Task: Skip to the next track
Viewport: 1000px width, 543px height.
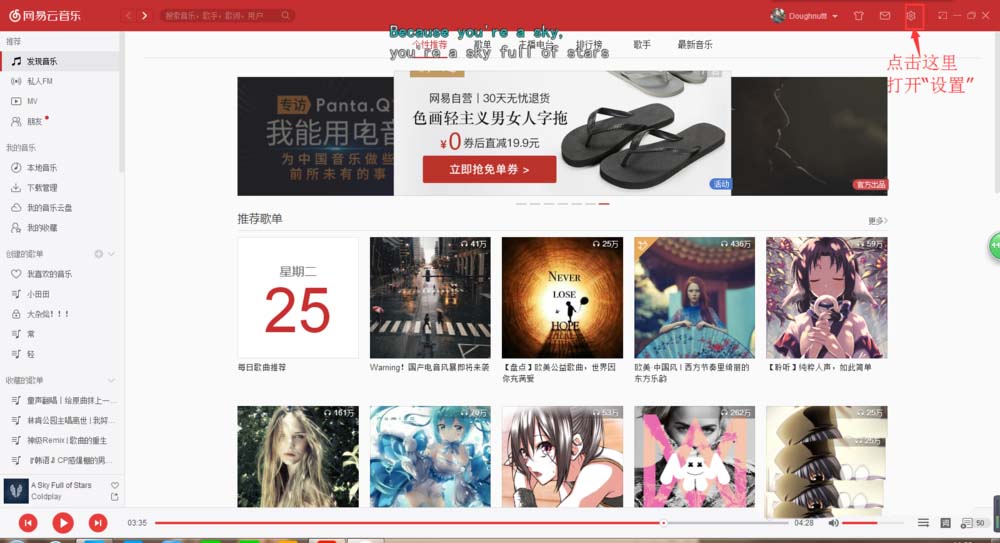Action: tap(98, 522)
